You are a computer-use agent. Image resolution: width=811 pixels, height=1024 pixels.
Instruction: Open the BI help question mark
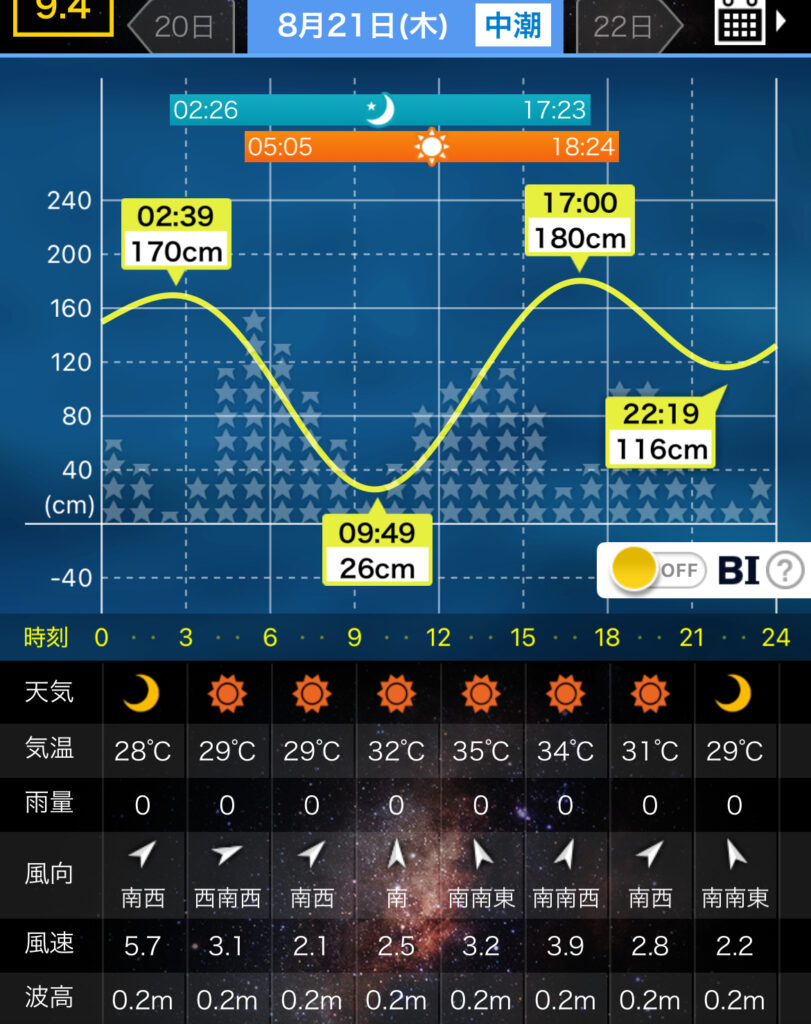pos(786,570)
